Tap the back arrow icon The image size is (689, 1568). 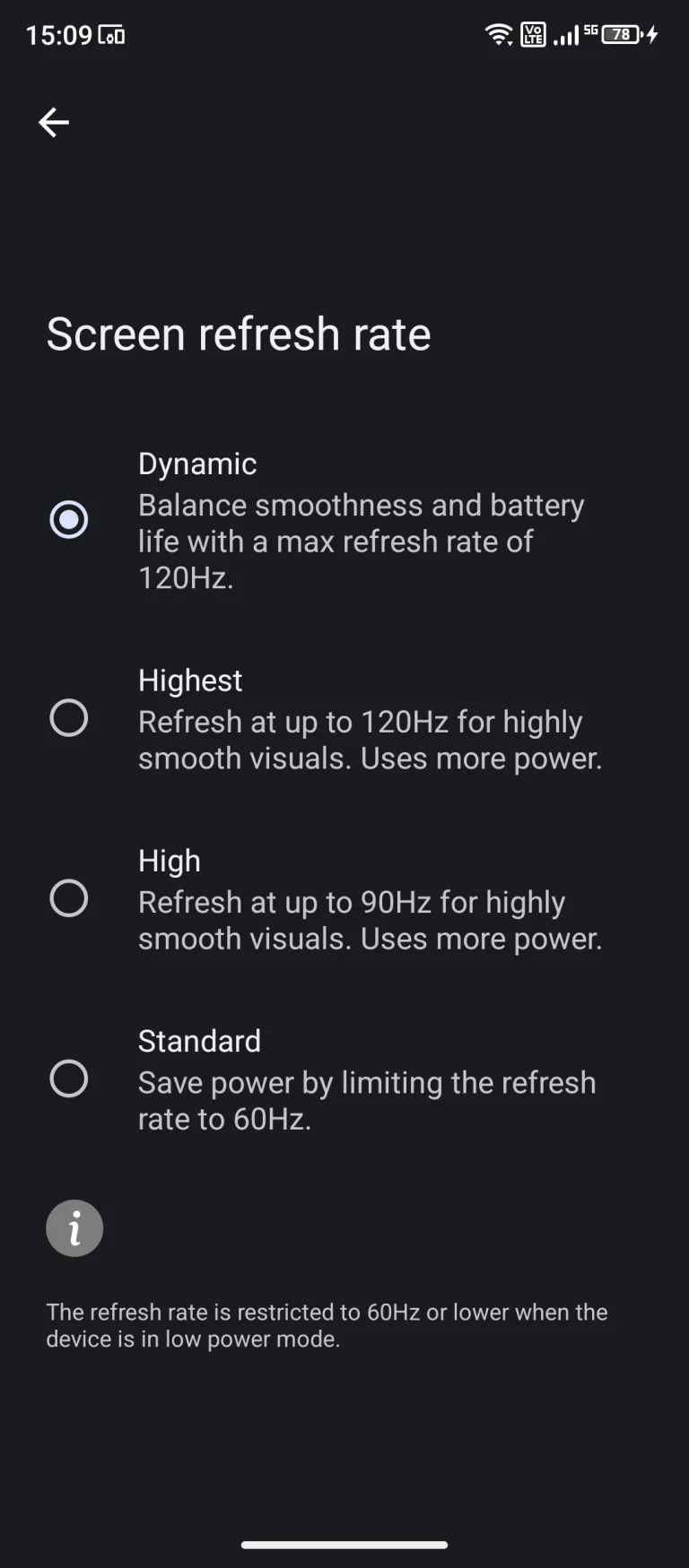click(53, 122)
